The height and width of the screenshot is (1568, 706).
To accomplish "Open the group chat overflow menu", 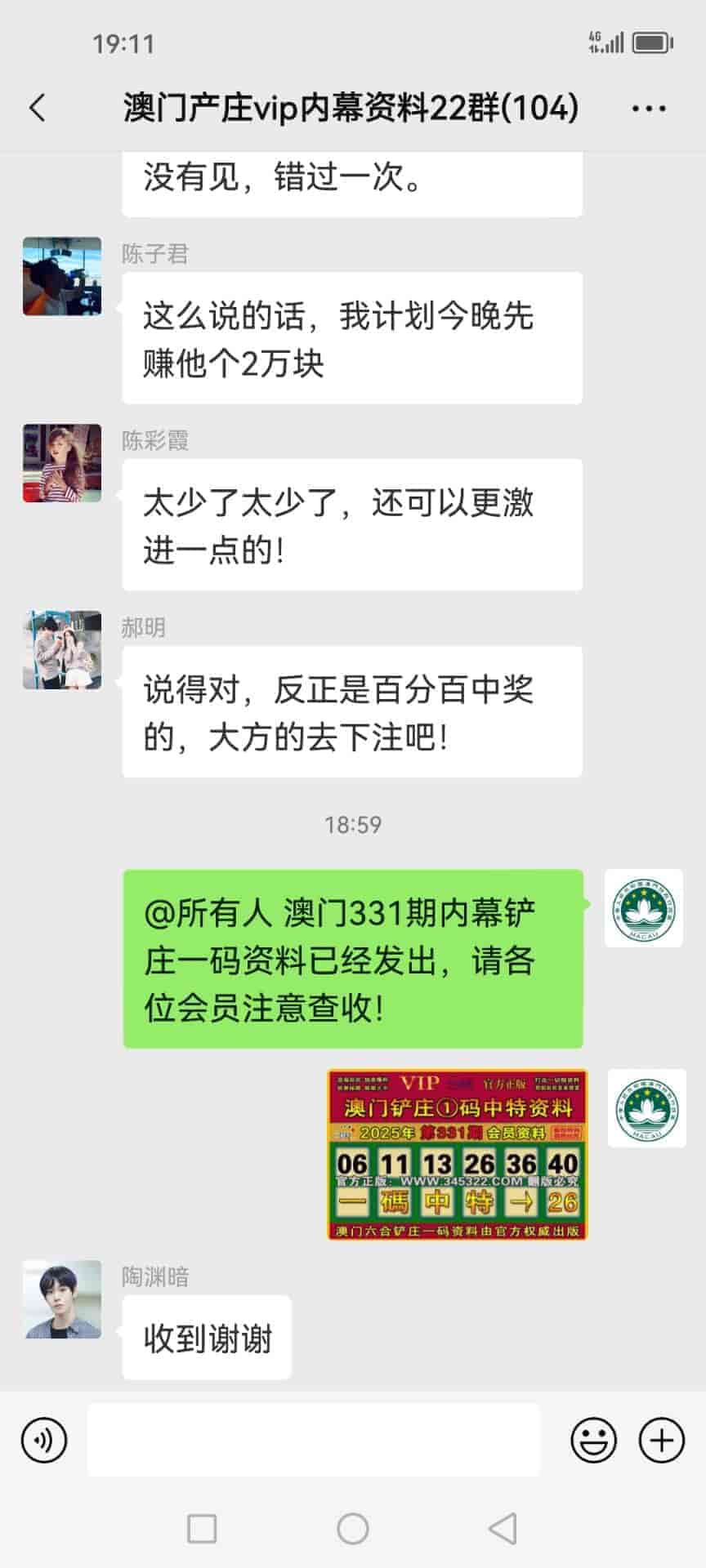I will click(649, 108).
